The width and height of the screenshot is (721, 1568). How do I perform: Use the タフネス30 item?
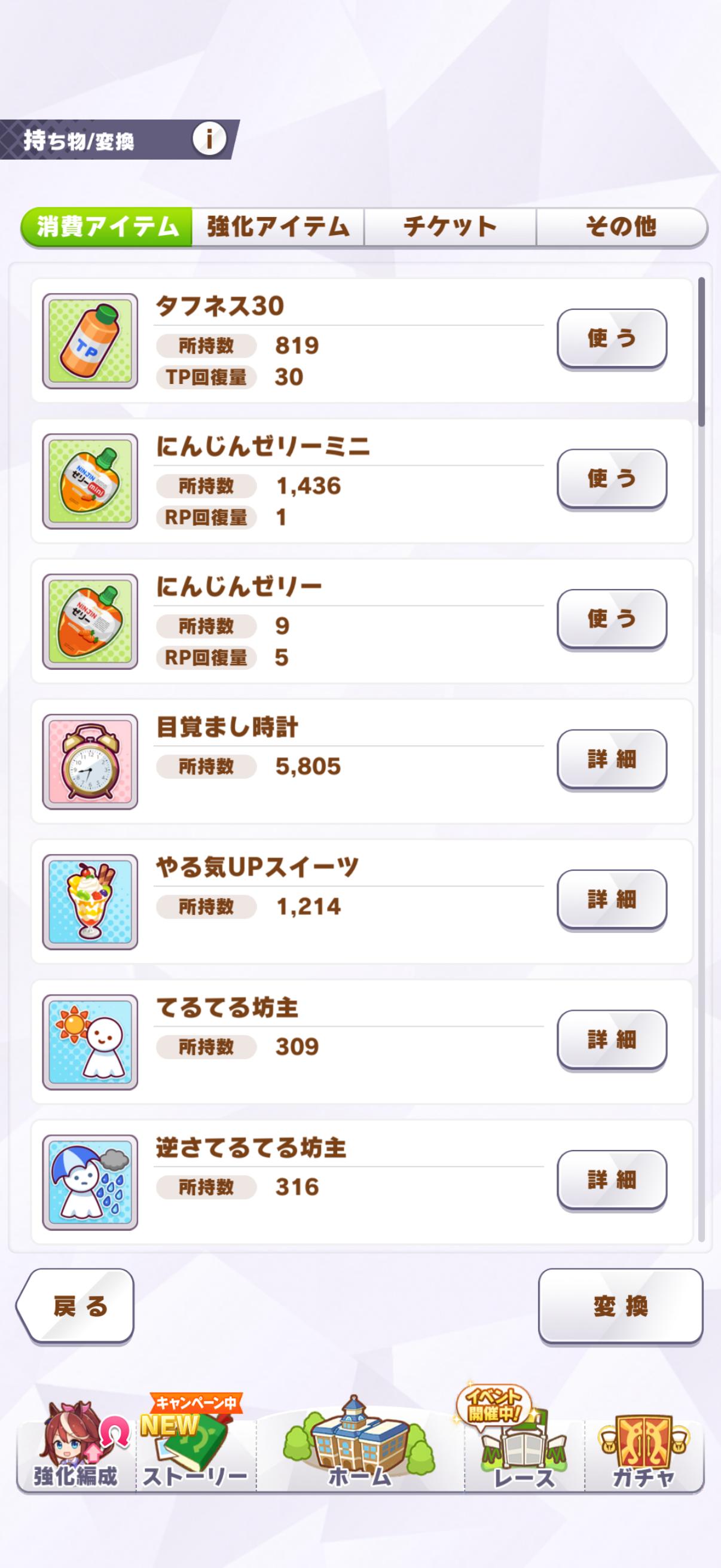[x=612, y=338]
